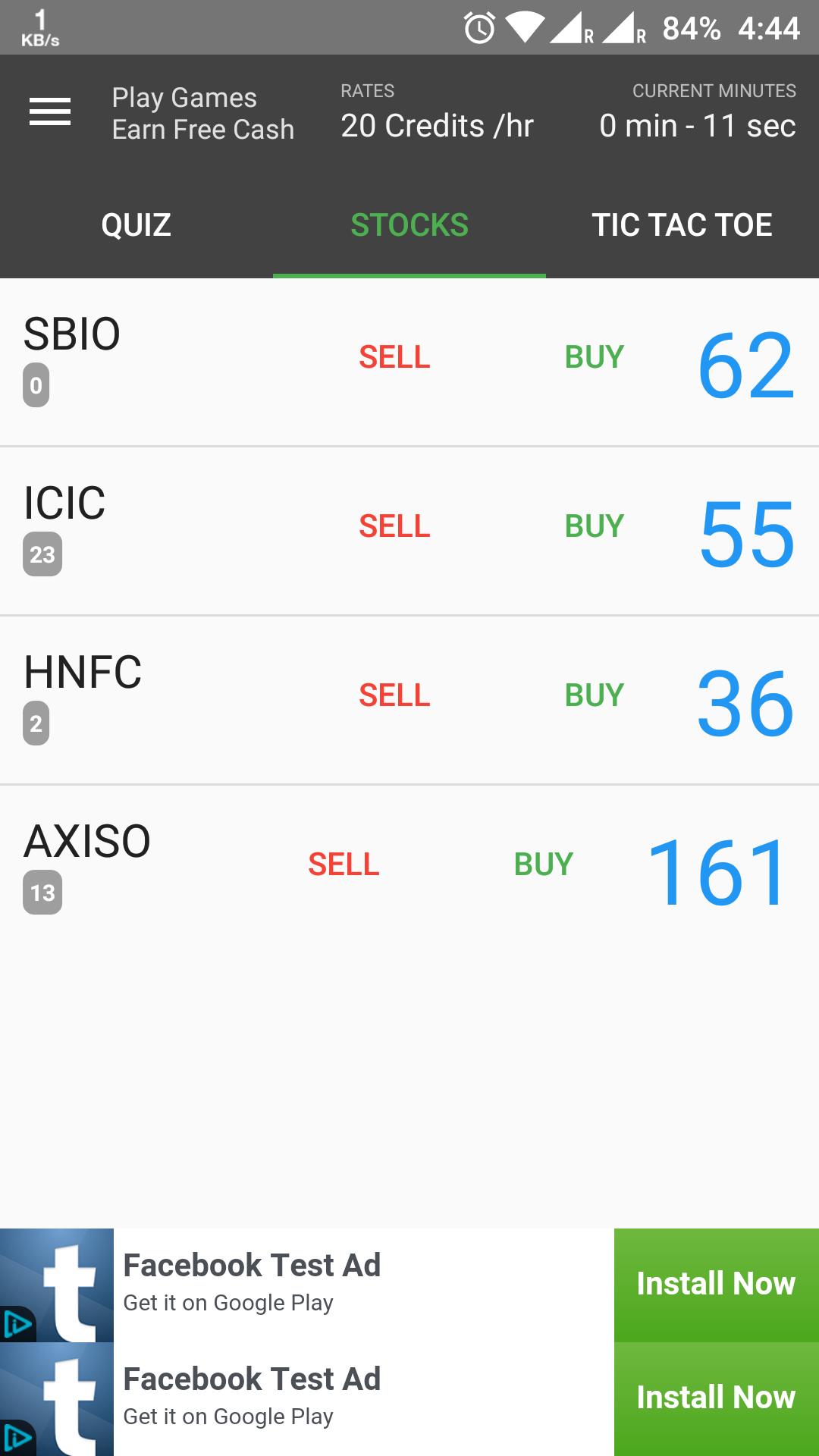Sell SBIO stock
The height and width of the screenshot is (1456, 819).
tap(394, 357)
